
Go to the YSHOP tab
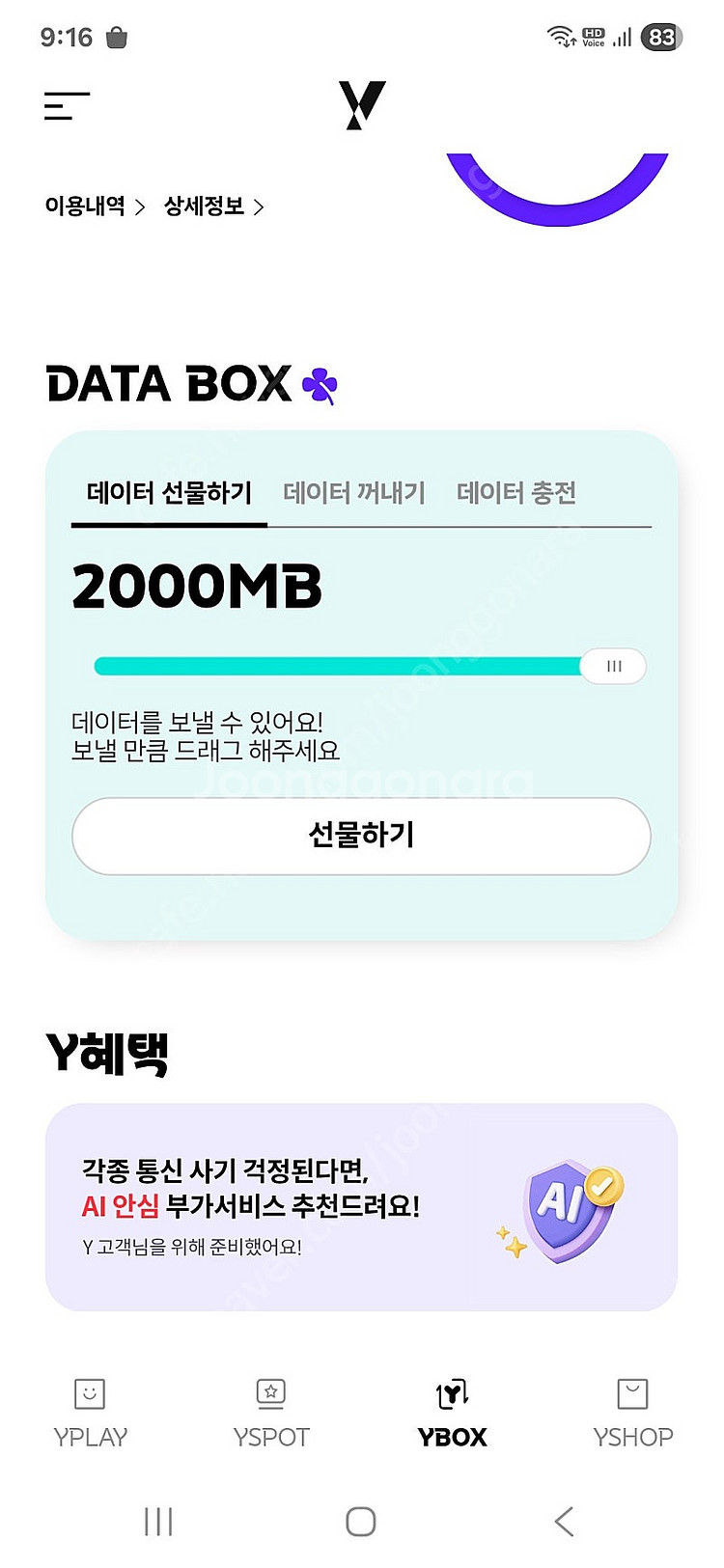pos(632,1413)
